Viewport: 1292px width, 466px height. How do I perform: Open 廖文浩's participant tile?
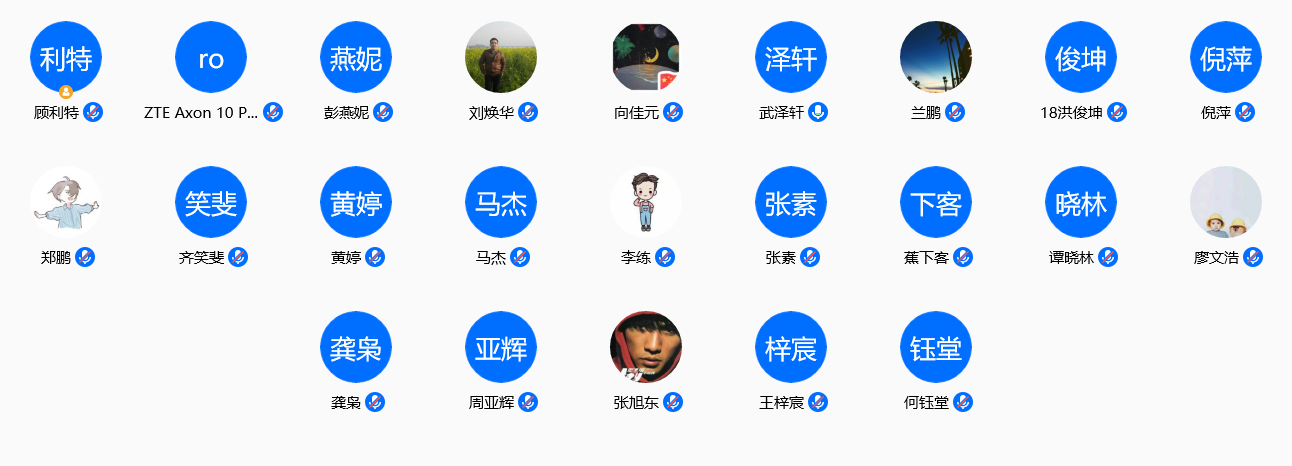tap(1226, 202)
